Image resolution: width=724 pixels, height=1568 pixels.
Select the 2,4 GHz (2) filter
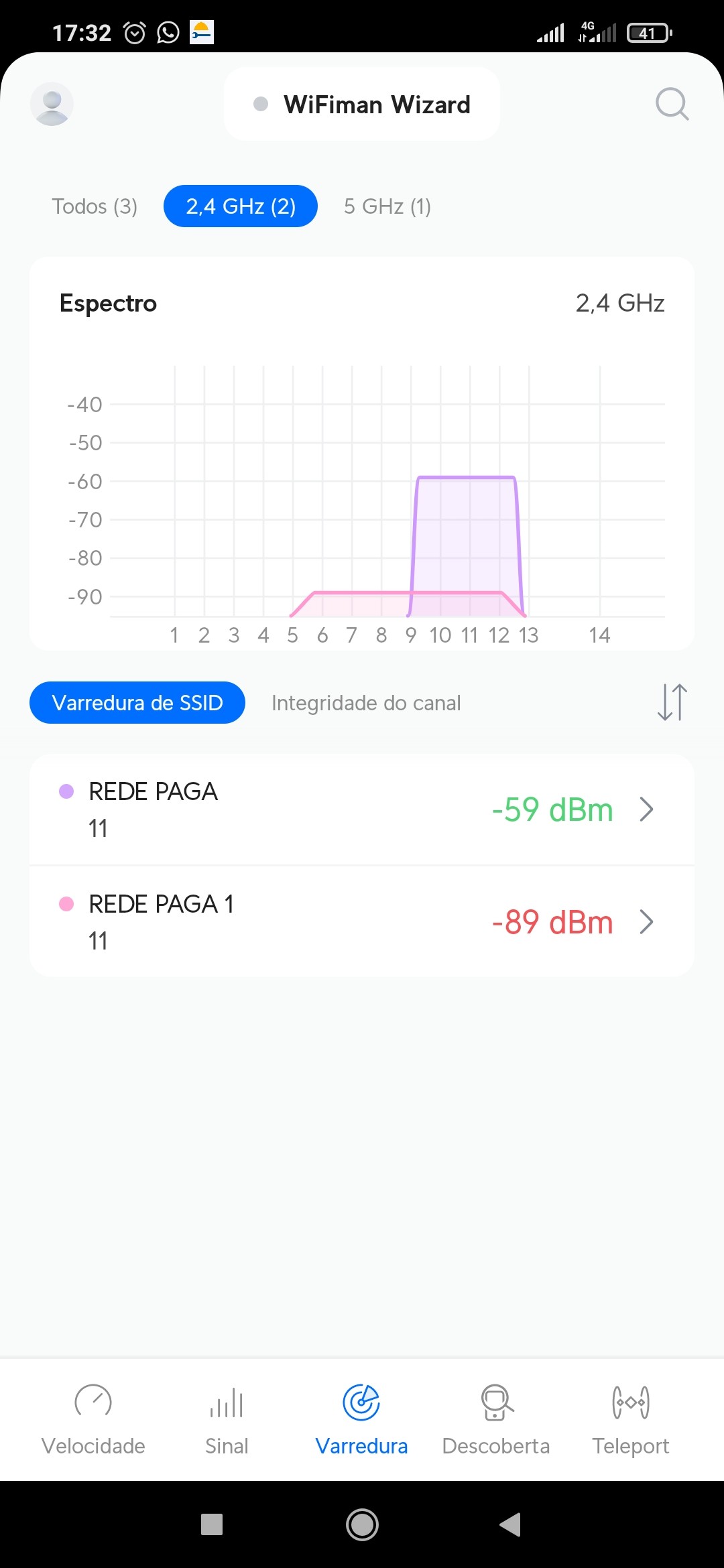[x=240, y=206]
